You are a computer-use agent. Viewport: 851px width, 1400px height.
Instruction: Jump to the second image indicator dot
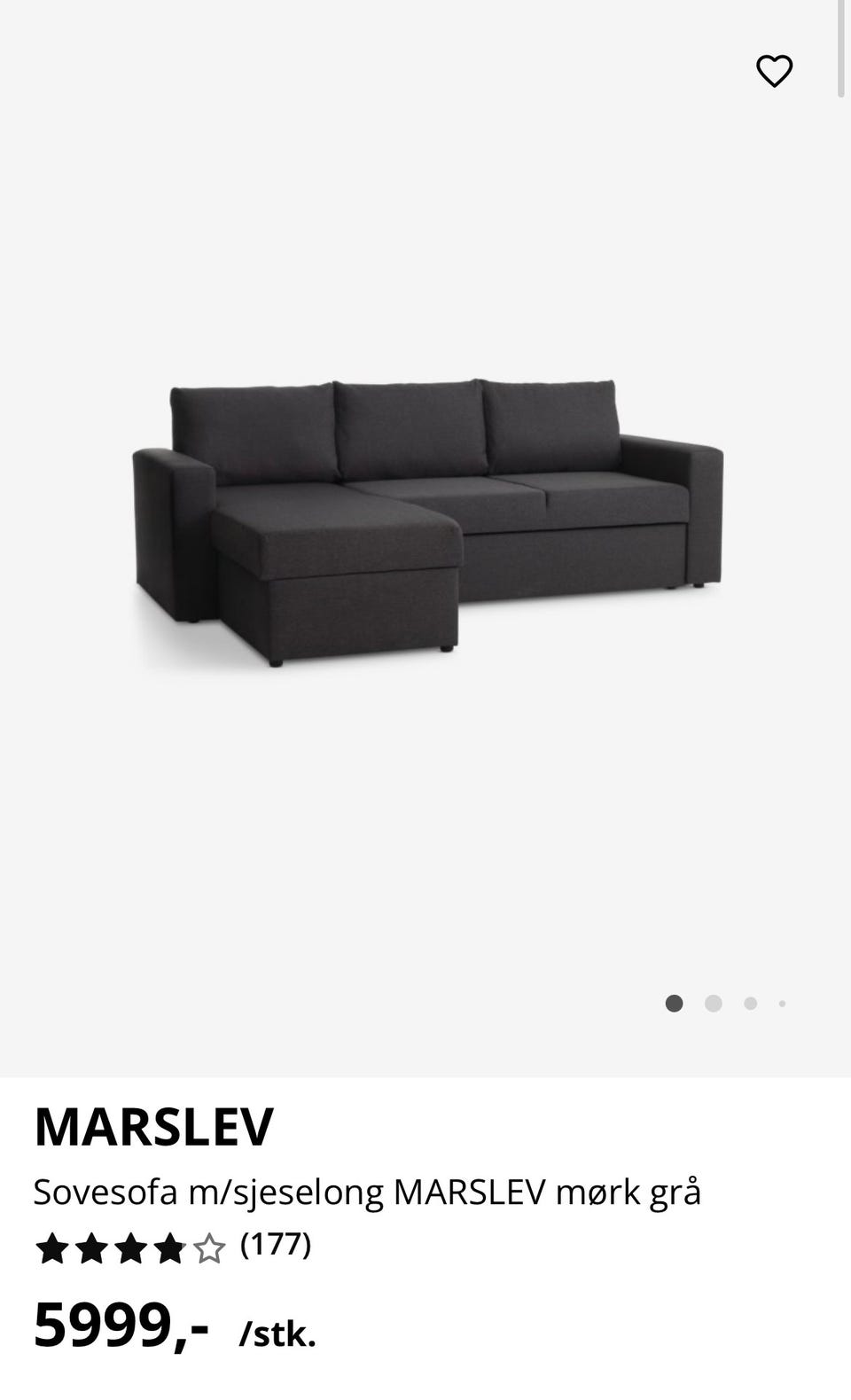[714, 1004]
